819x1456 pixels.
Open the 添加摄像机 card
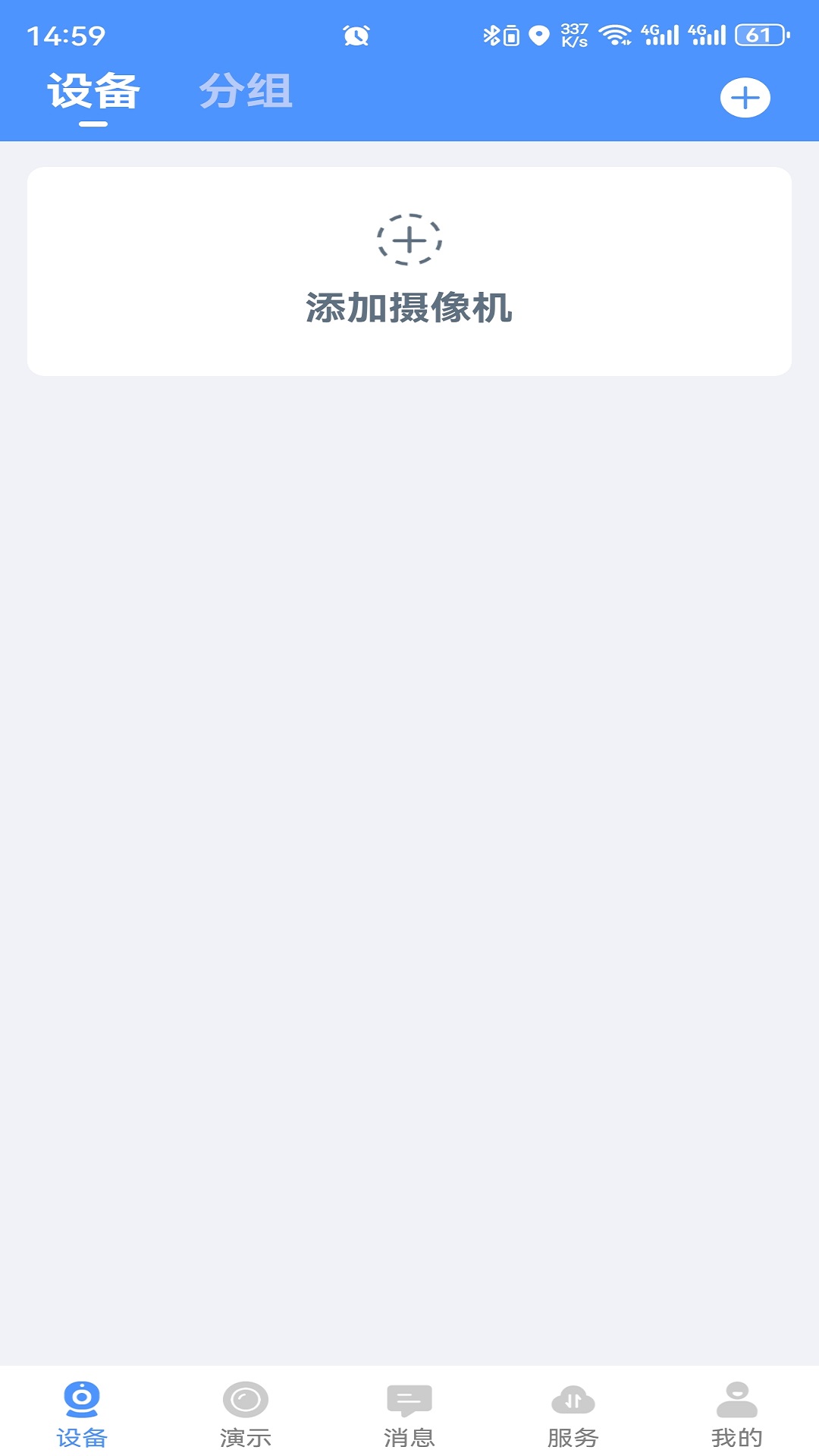click(409, 271)
